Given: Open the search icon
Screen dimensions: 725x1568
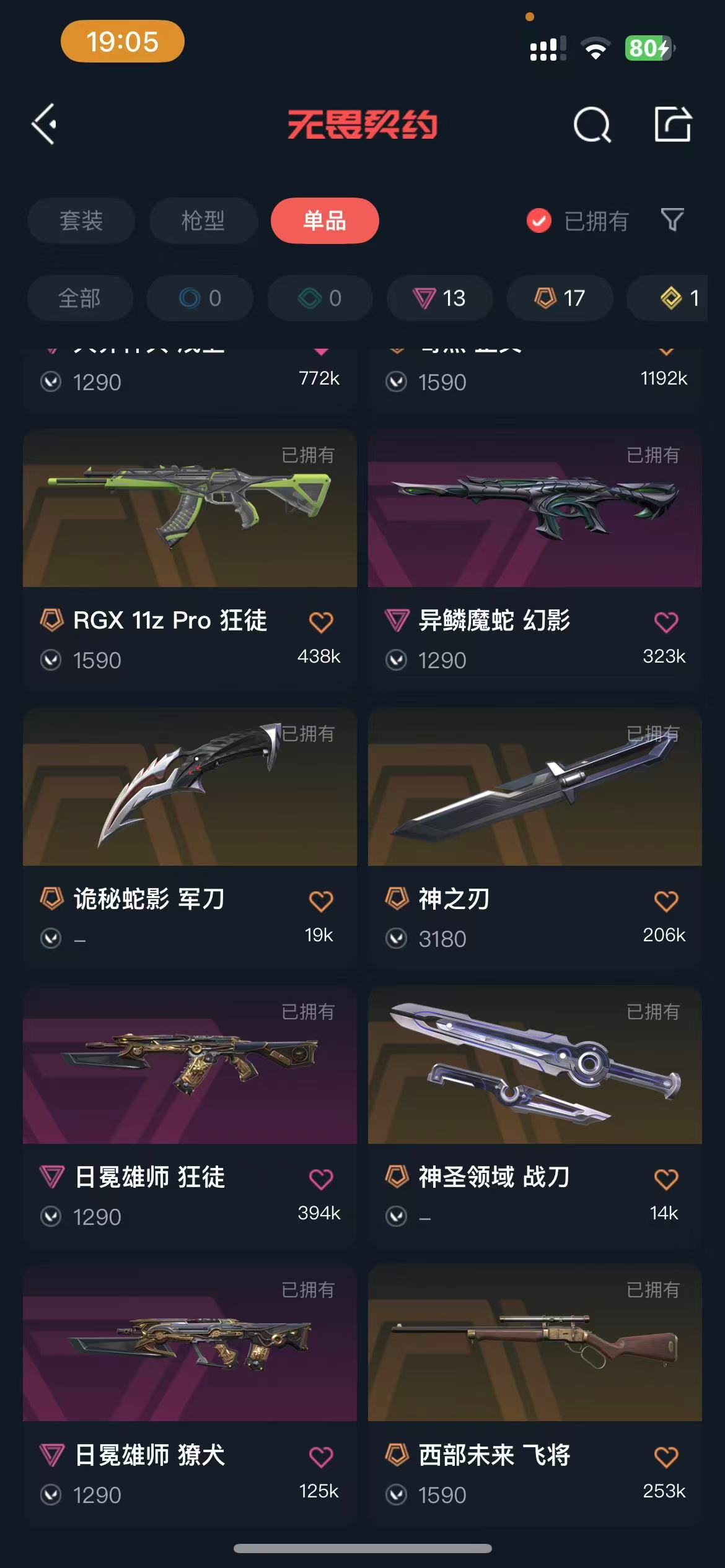Looking at the screenshot, I should 592,124.
